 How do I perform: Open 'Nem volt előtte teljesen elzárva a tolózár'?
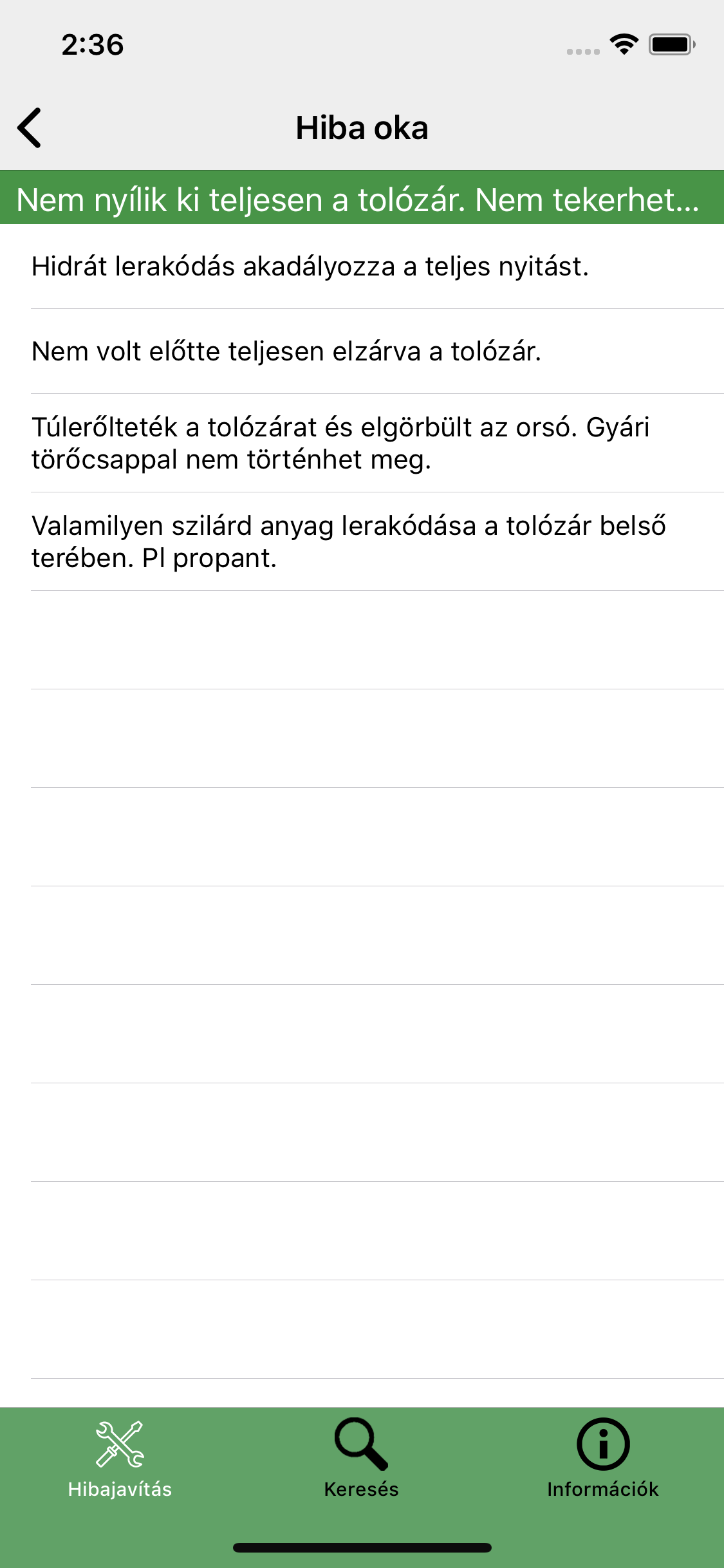click(362, 351)
